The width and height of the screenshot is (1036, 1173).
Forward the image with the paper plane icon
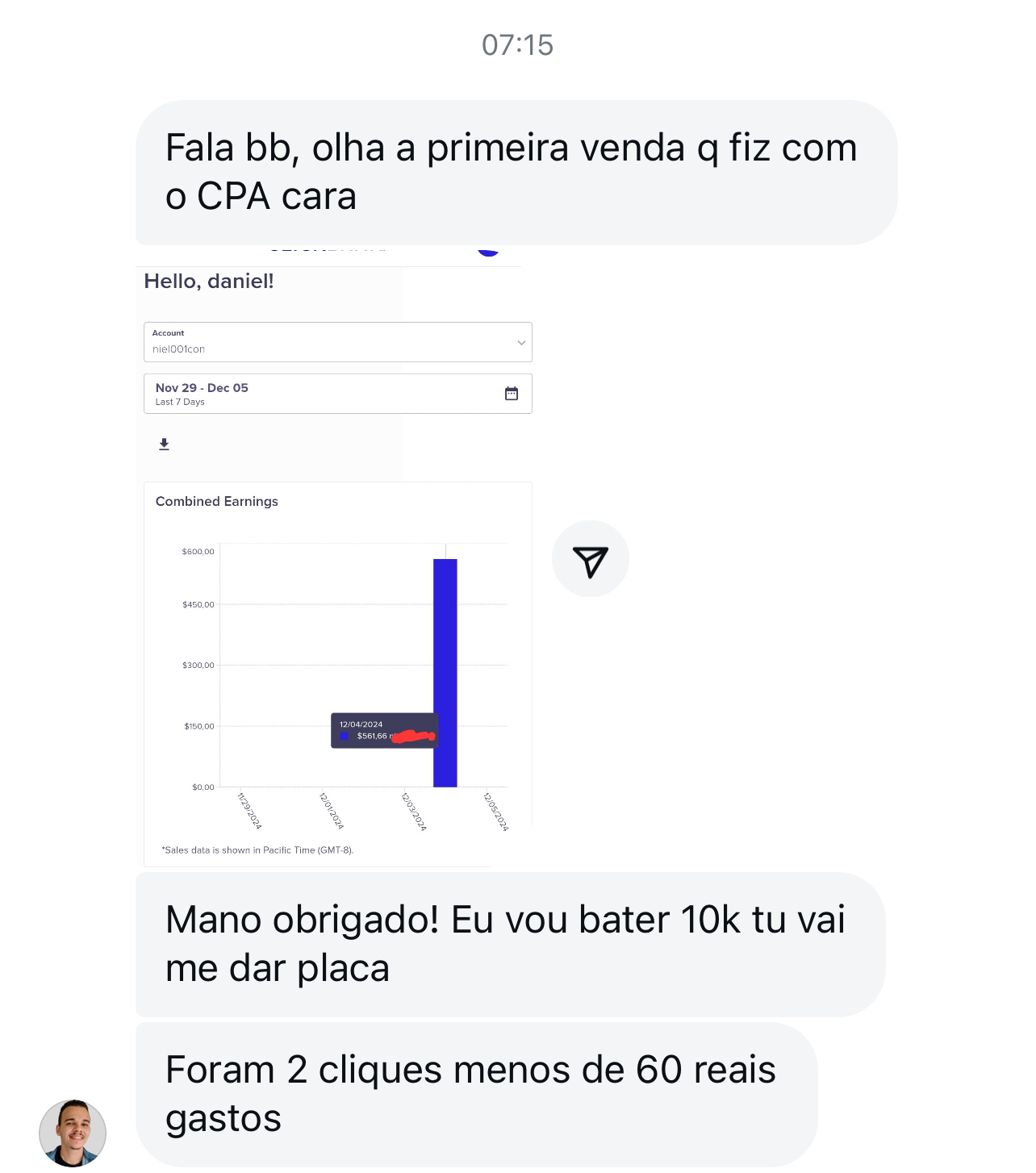click(x=590, y=560)
